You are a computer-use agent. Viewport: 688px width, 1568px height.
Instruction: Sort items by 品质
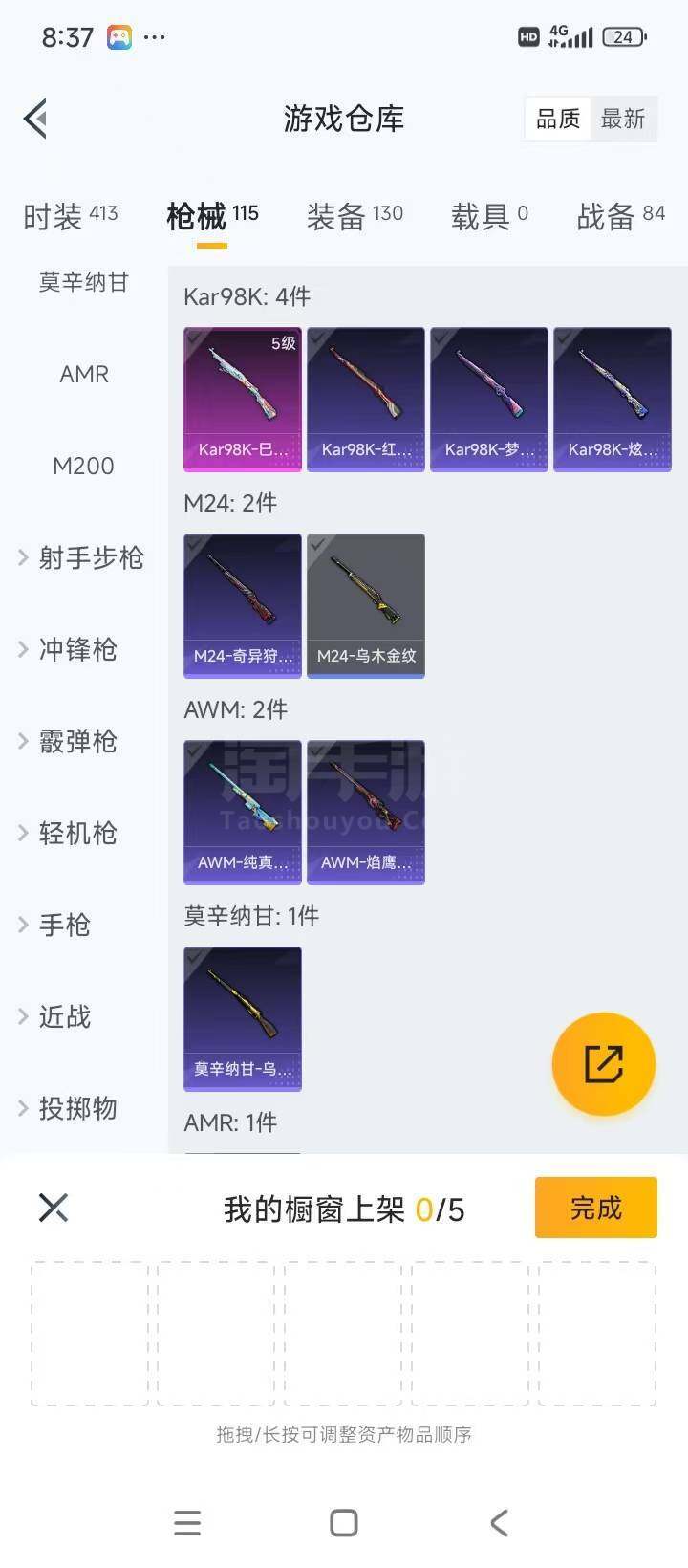coord(558,120)
